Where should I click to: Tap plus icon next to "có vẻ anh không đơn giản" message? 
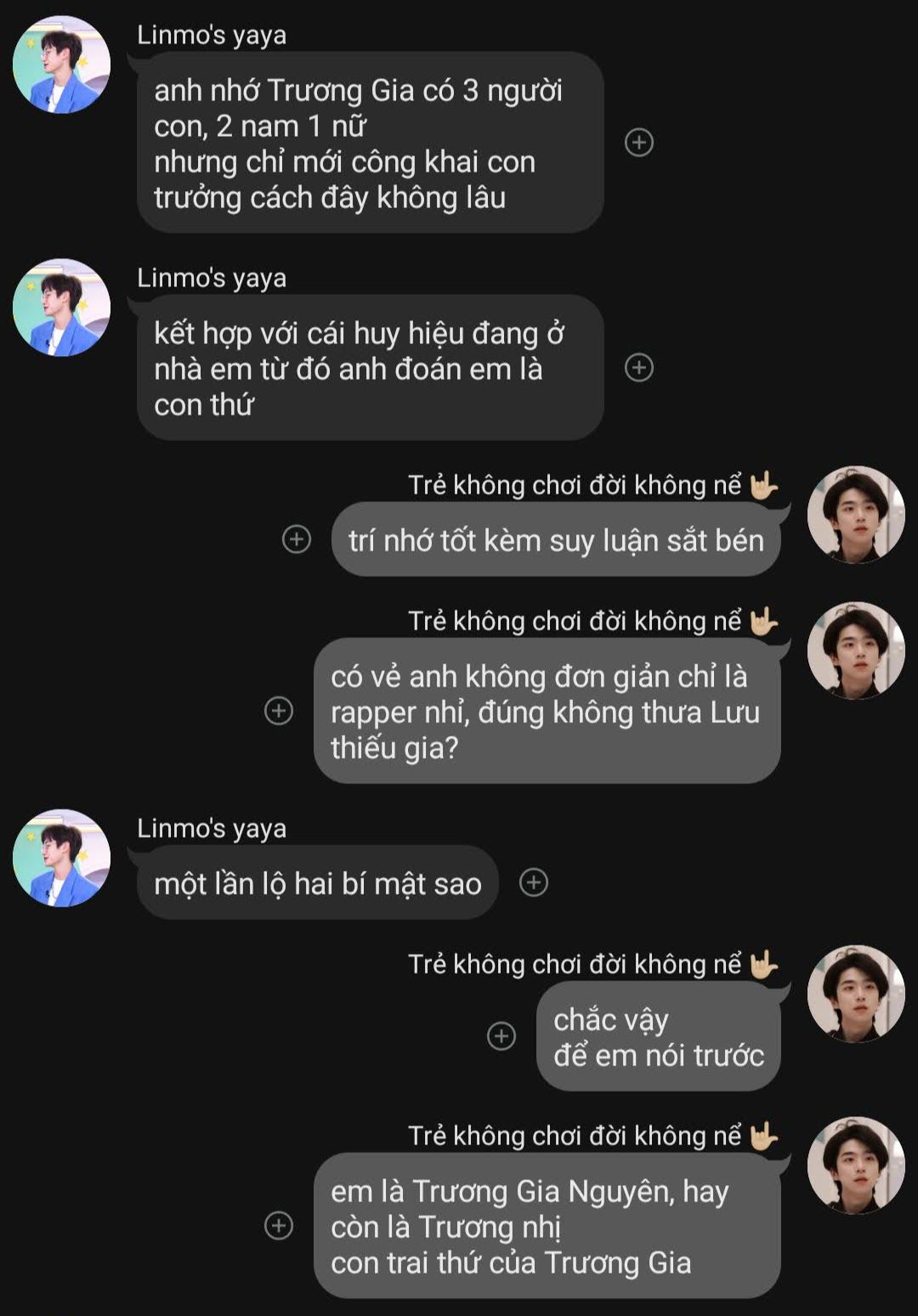click(279, 710)
